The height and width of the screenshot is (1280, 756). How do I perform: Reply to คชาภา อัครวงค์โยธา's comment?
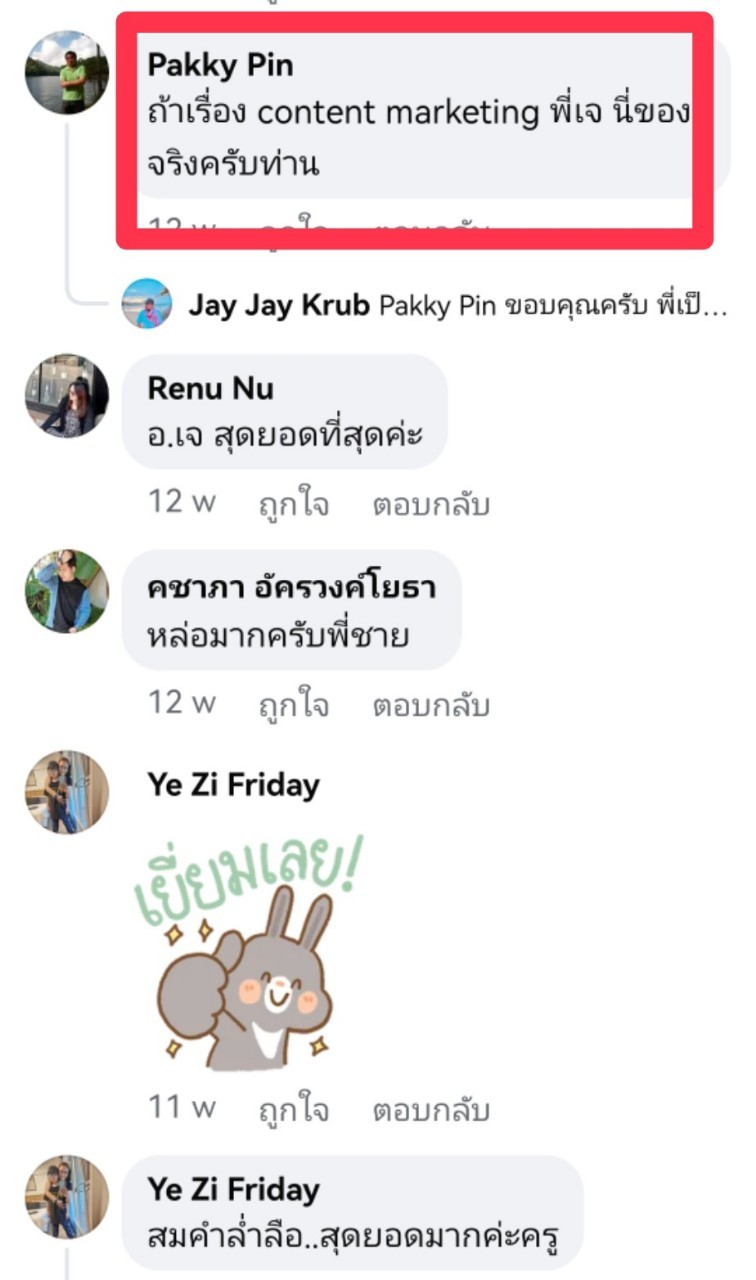click(431, 705)
